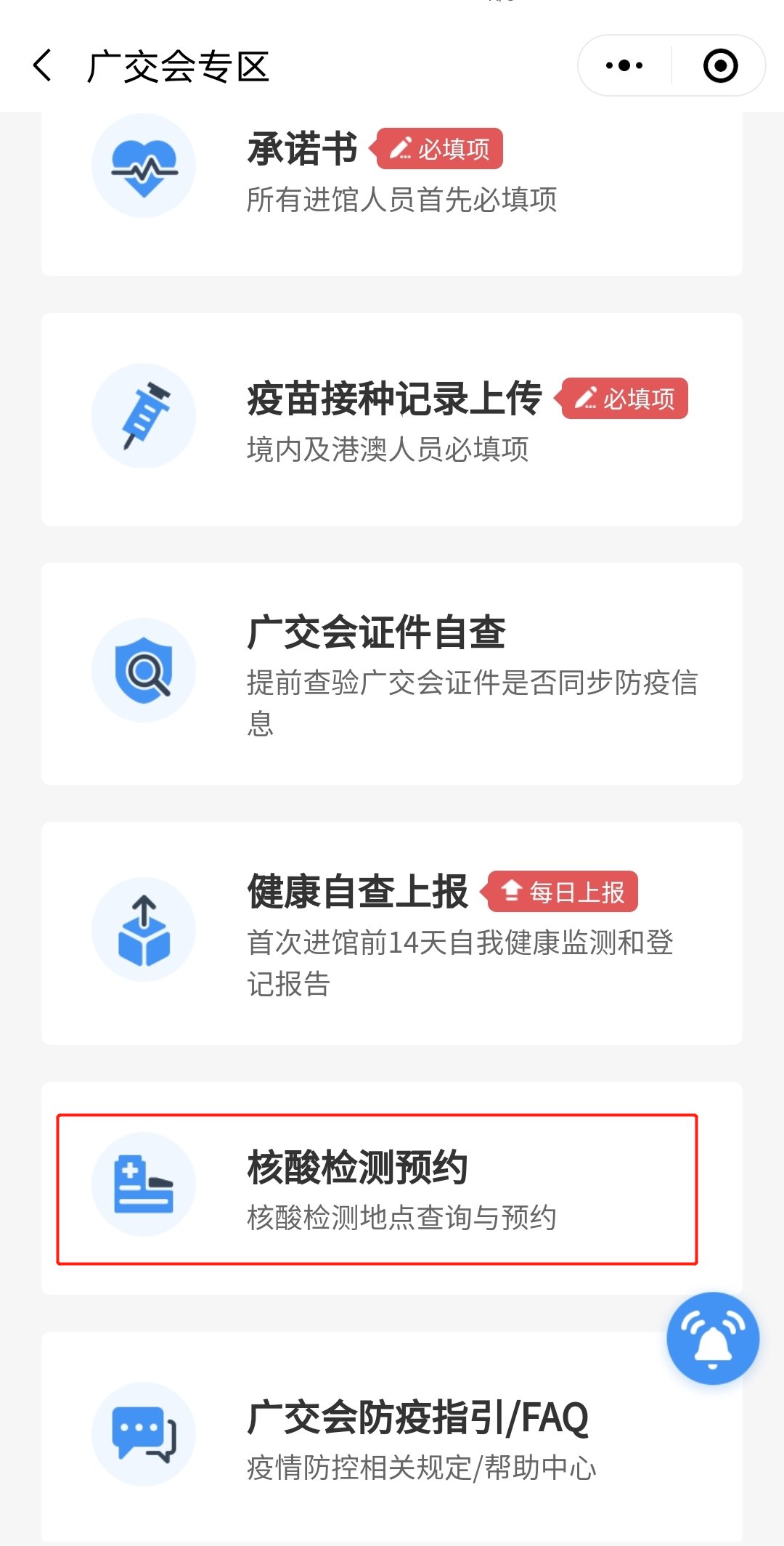Open the 承诺书 card

pyautogui.click(x=392, y=174)
